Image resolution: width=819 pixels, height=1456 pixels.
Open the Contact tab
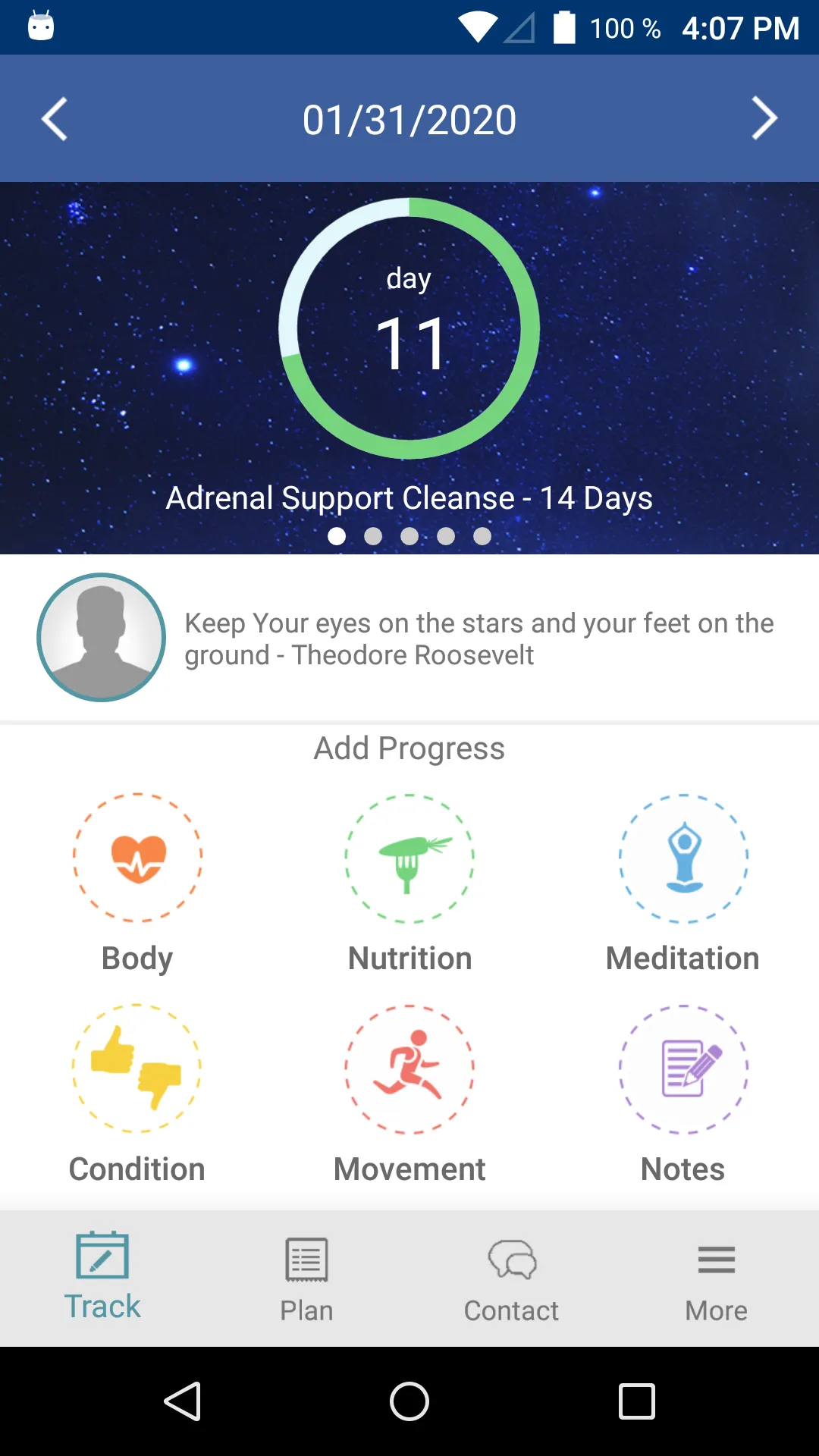pyautogui.click(x=512, y=1279)
